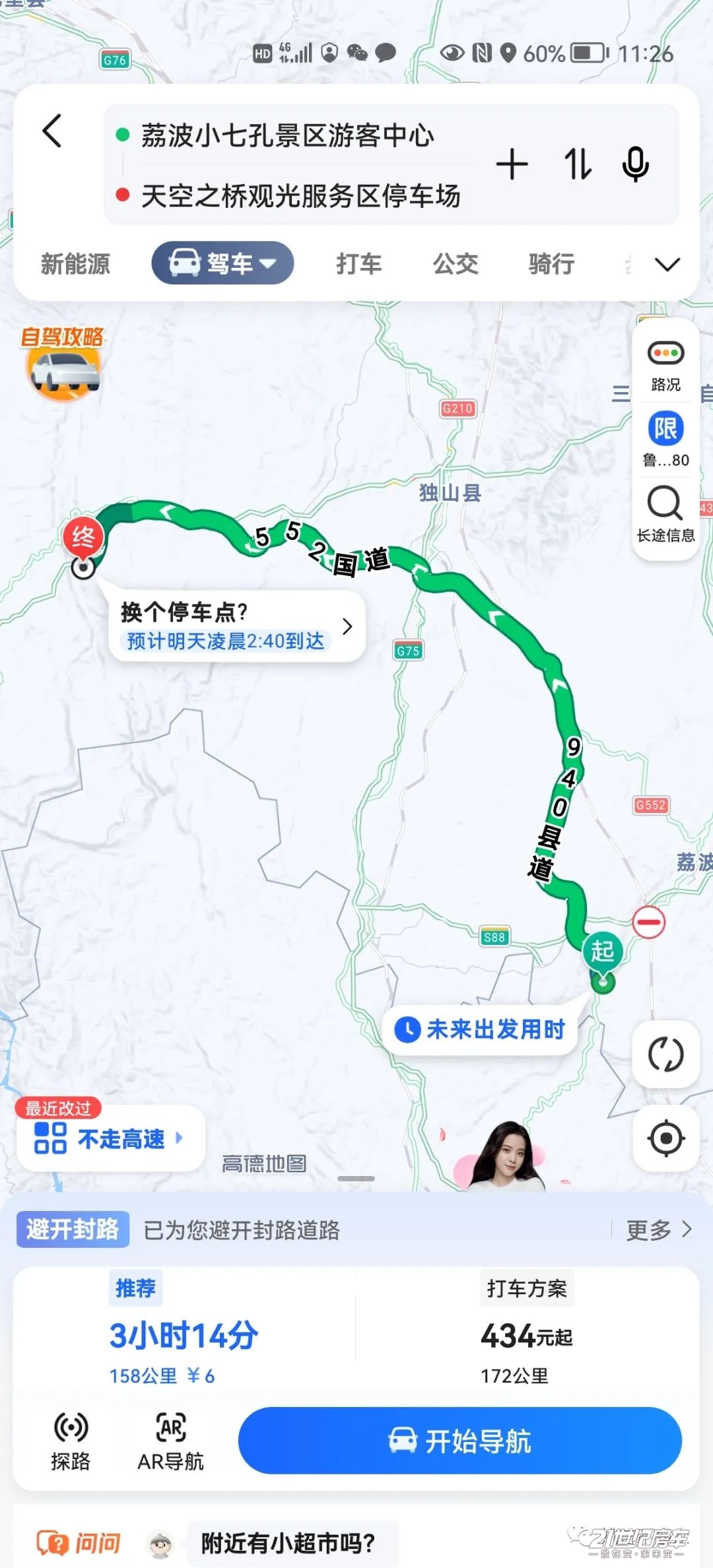The image size is (713, 1568).
Task: Choose the 骑行 cycling tab
Action: click(x=551, y=264)
